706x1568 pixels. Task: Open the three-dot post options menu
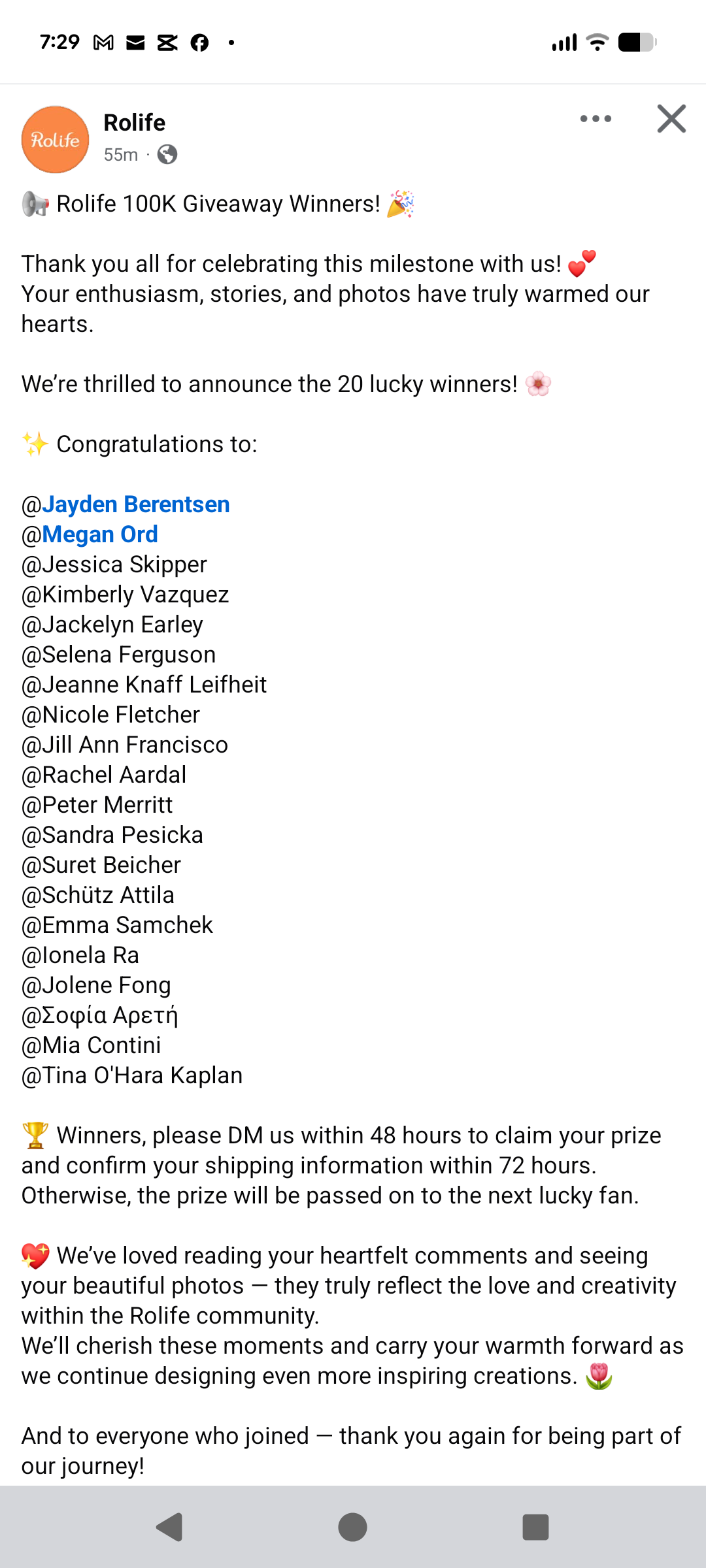[x=596, y=119]
